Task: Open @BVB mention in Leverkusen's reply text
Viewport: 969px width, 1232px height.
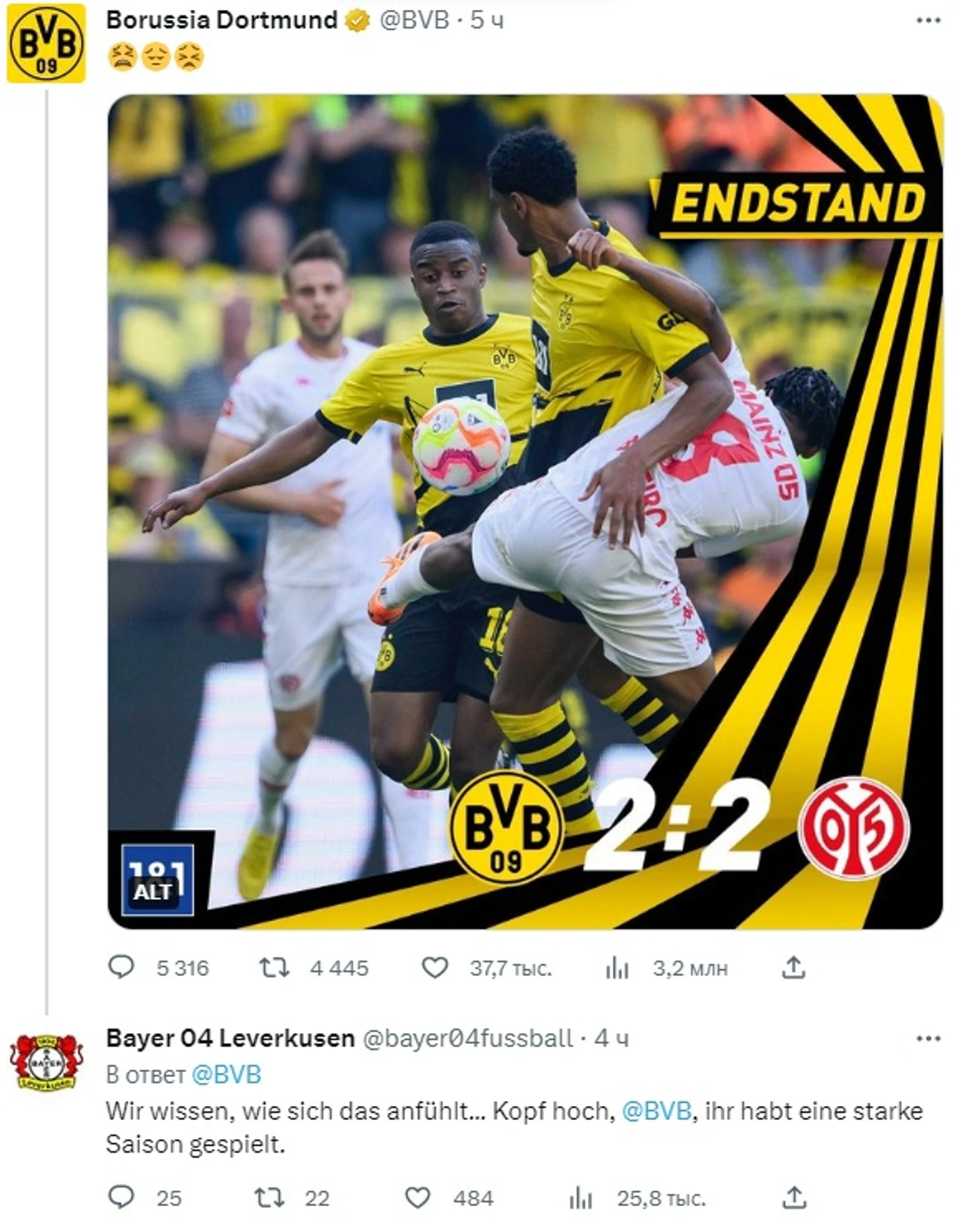Action: click(x=656, y=1111)
